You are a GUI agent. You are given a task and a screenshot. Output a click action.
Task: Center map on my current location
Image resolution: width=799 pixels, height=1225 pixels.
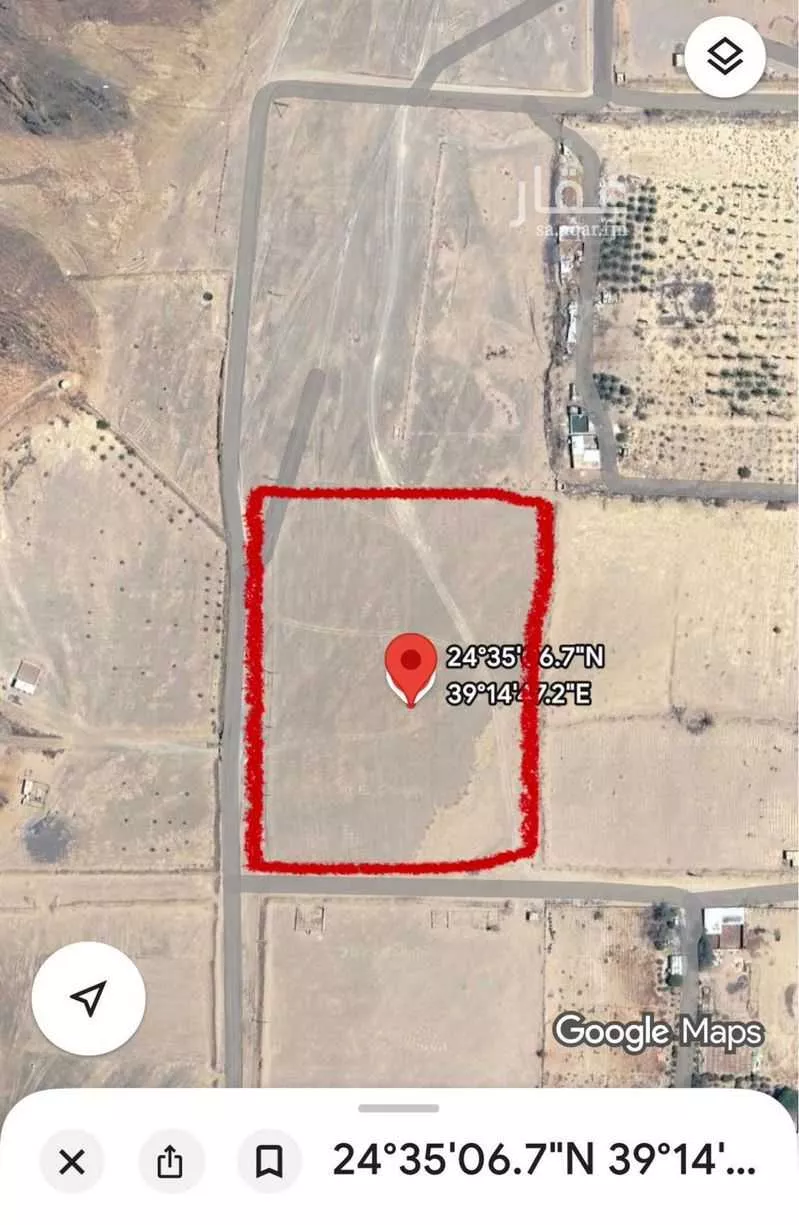click(x=89, y=997)
